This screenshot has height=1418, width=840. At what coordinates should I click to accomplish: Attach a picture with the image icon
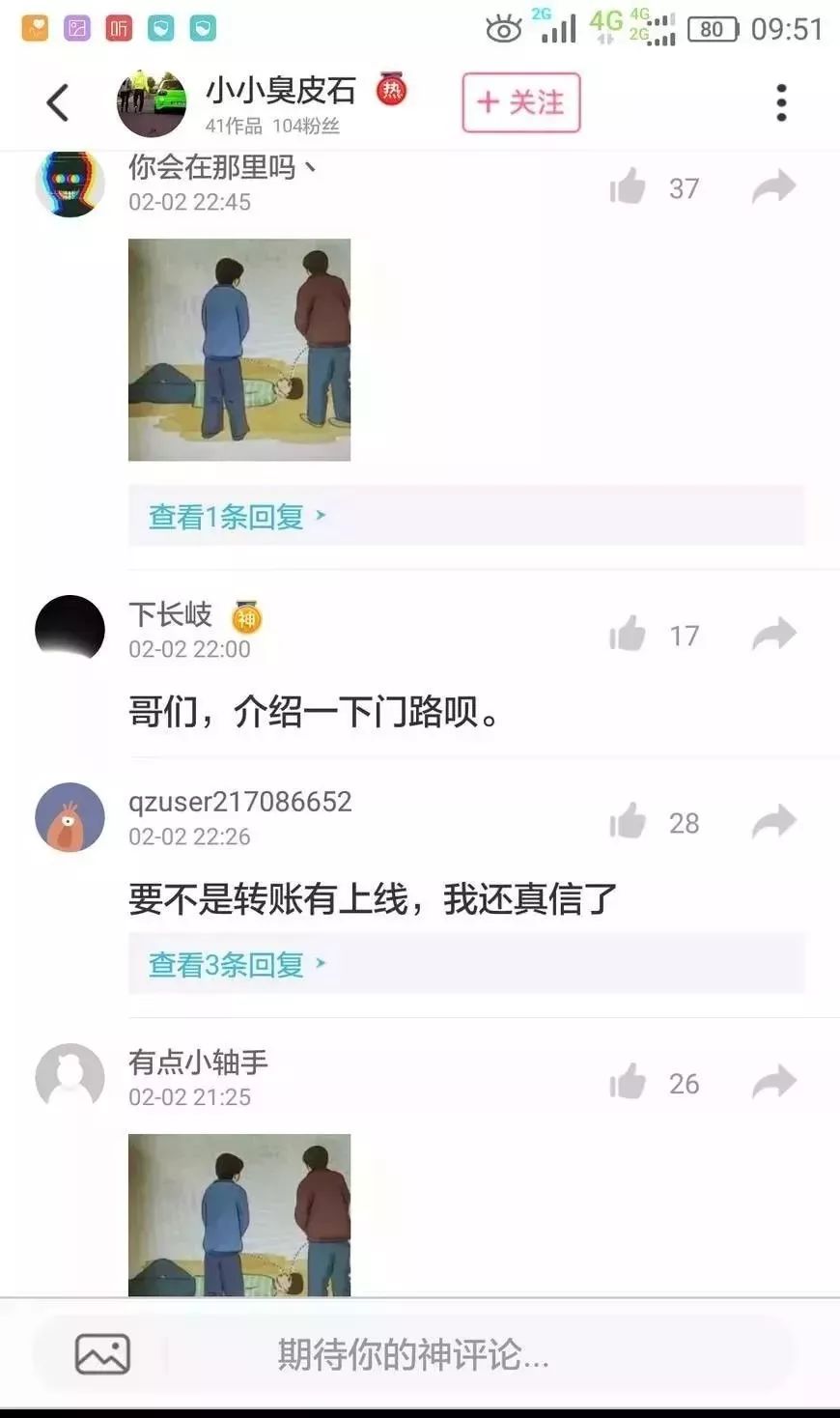[102, 1354]
